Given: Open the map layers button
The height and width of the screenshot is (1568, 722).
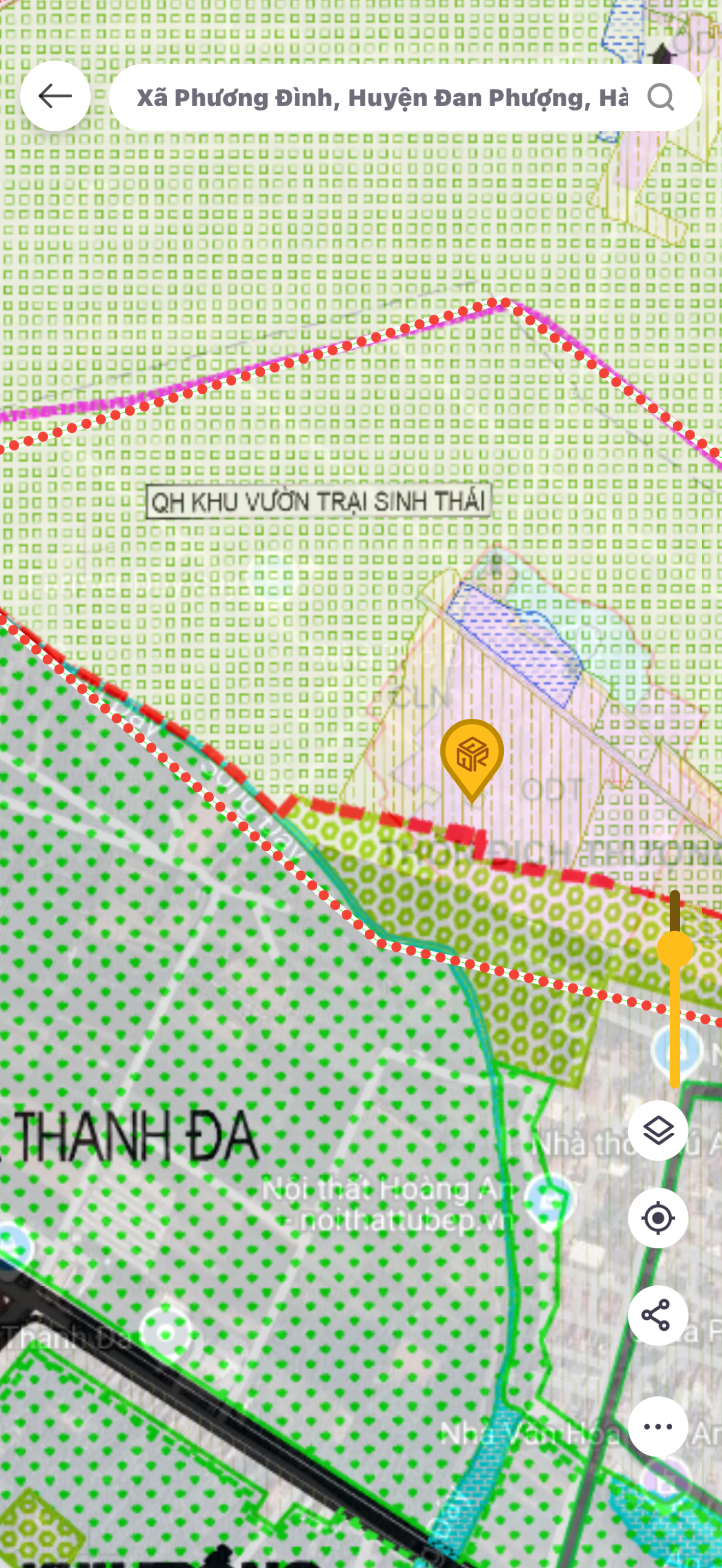Looking at the screenshot, I should [x=658, y=1130].
